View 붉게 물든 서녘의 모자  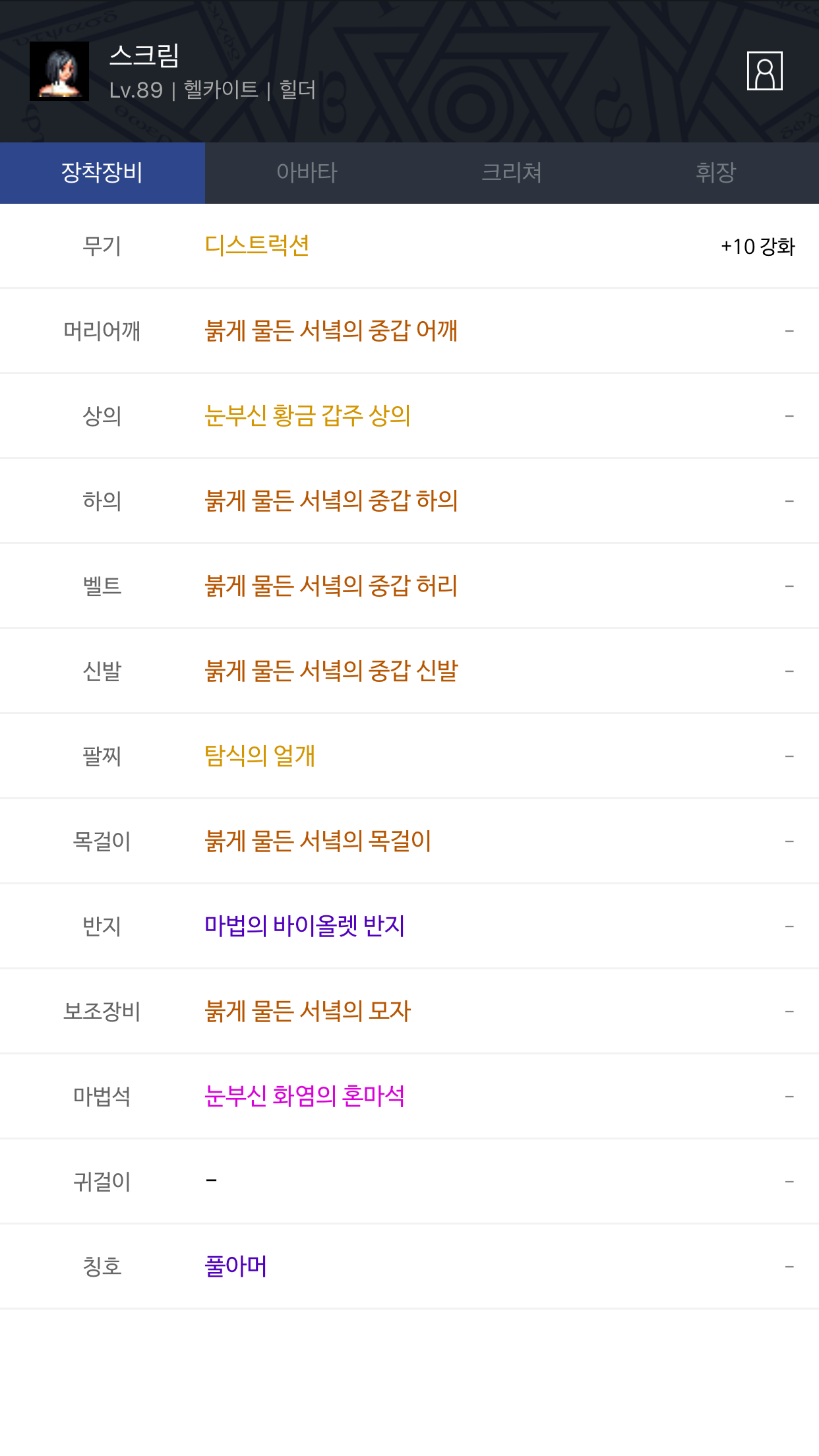(307, 1011)
